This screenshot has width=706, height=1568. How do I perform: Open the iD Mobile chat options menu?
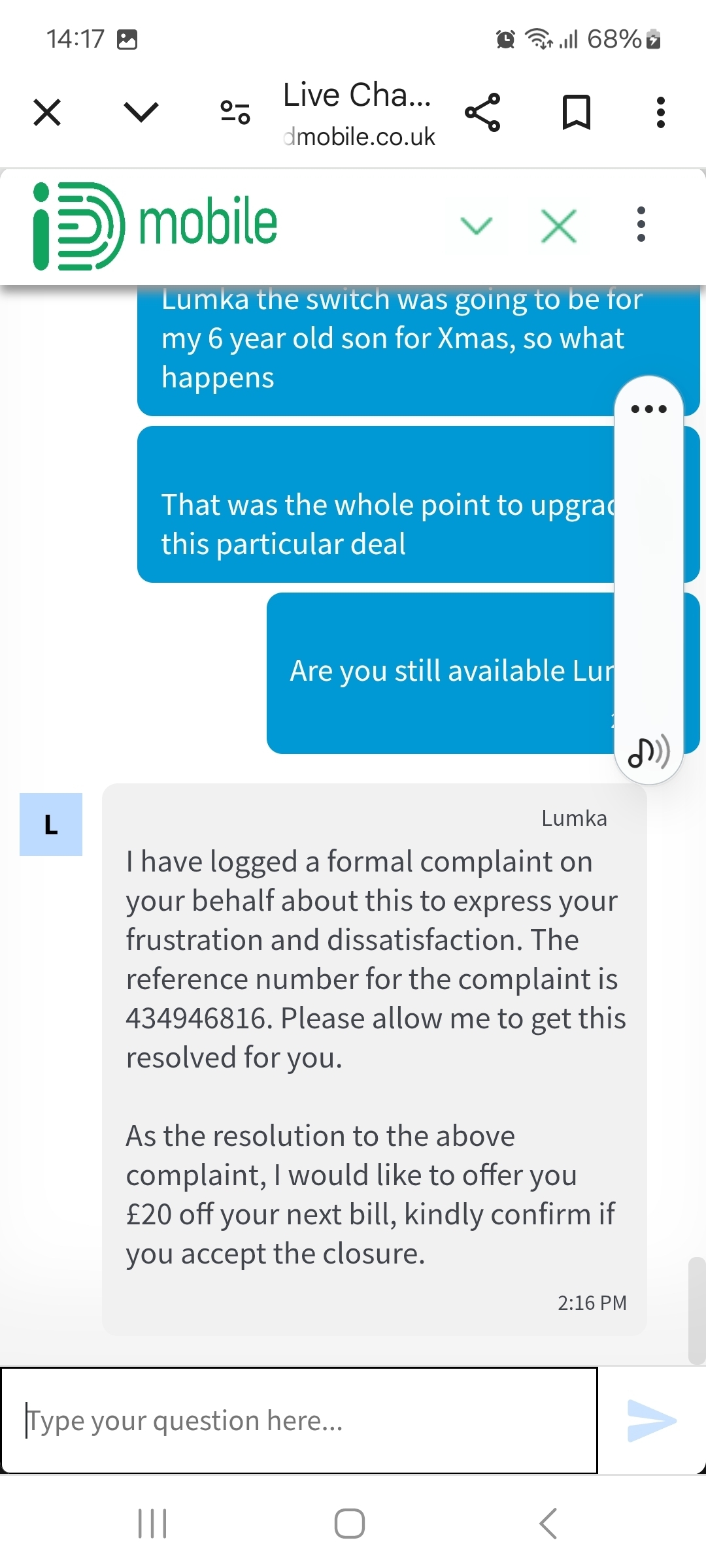(641, 224)
